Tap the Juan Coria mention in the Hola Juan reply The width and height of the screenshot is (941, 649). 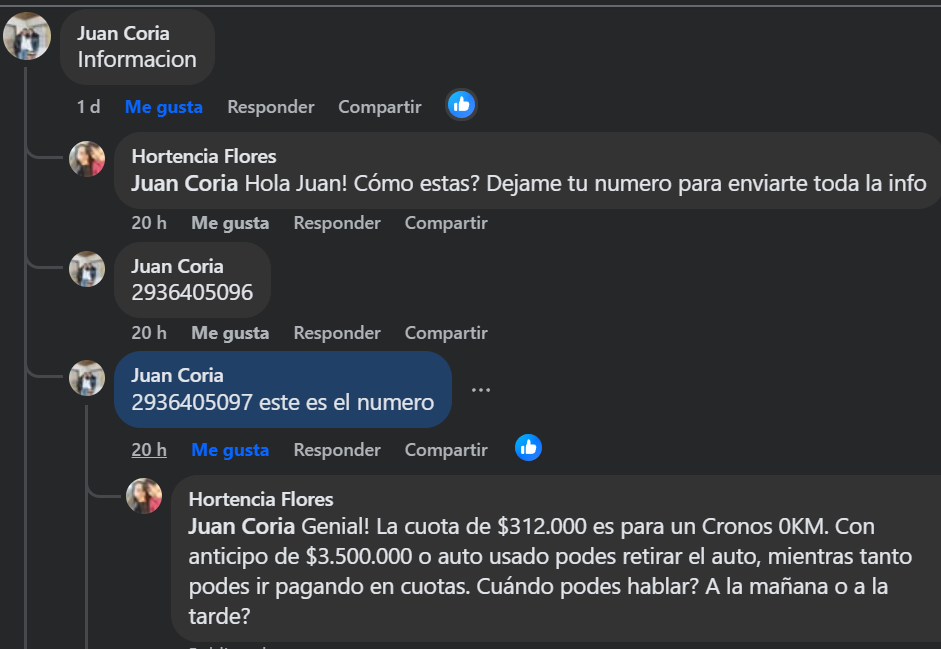tap(184, 184)
